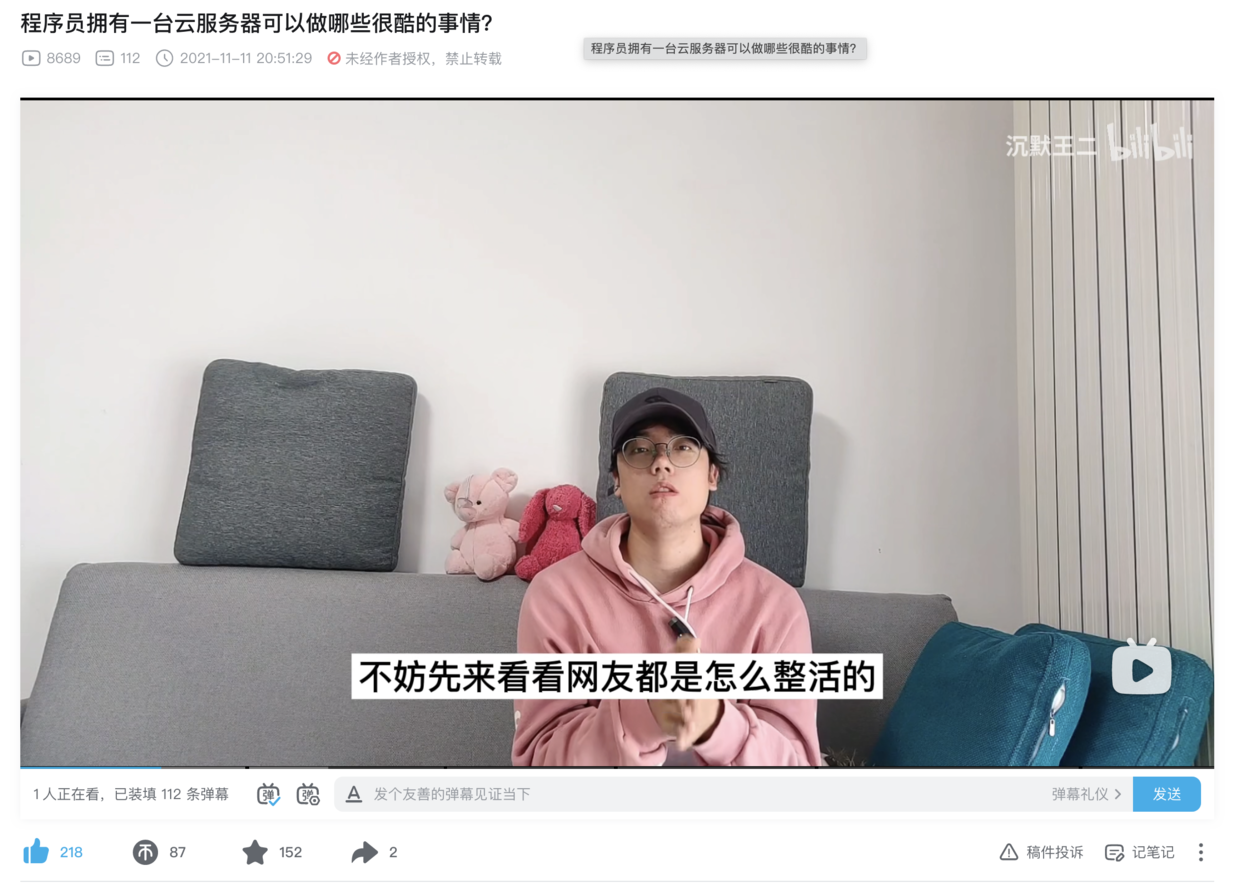Open the 弹幕礼仪 etiquette link

[x=1085, y=794]
